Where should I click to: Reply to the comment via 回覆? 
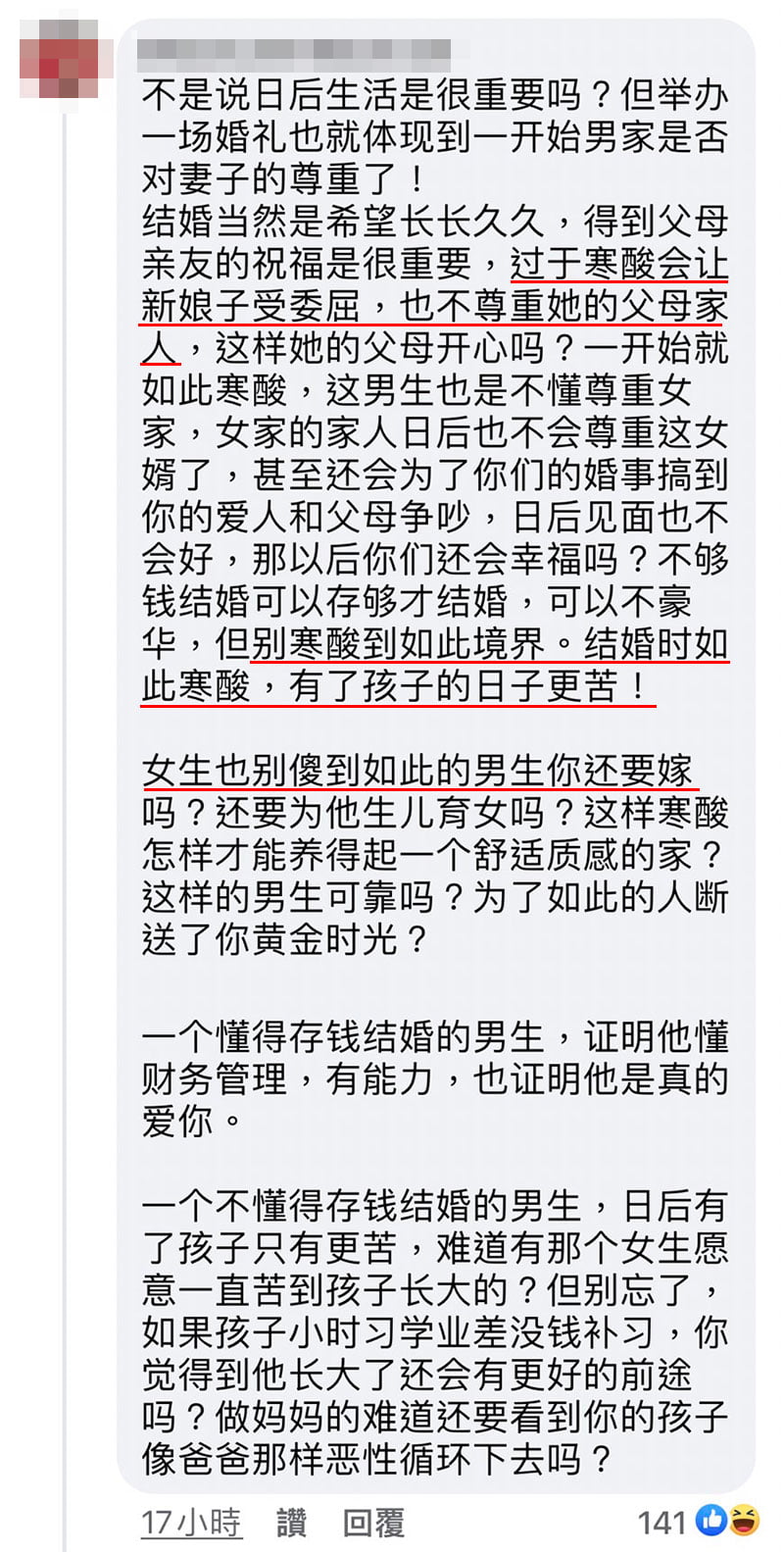tap(373, 1523)
